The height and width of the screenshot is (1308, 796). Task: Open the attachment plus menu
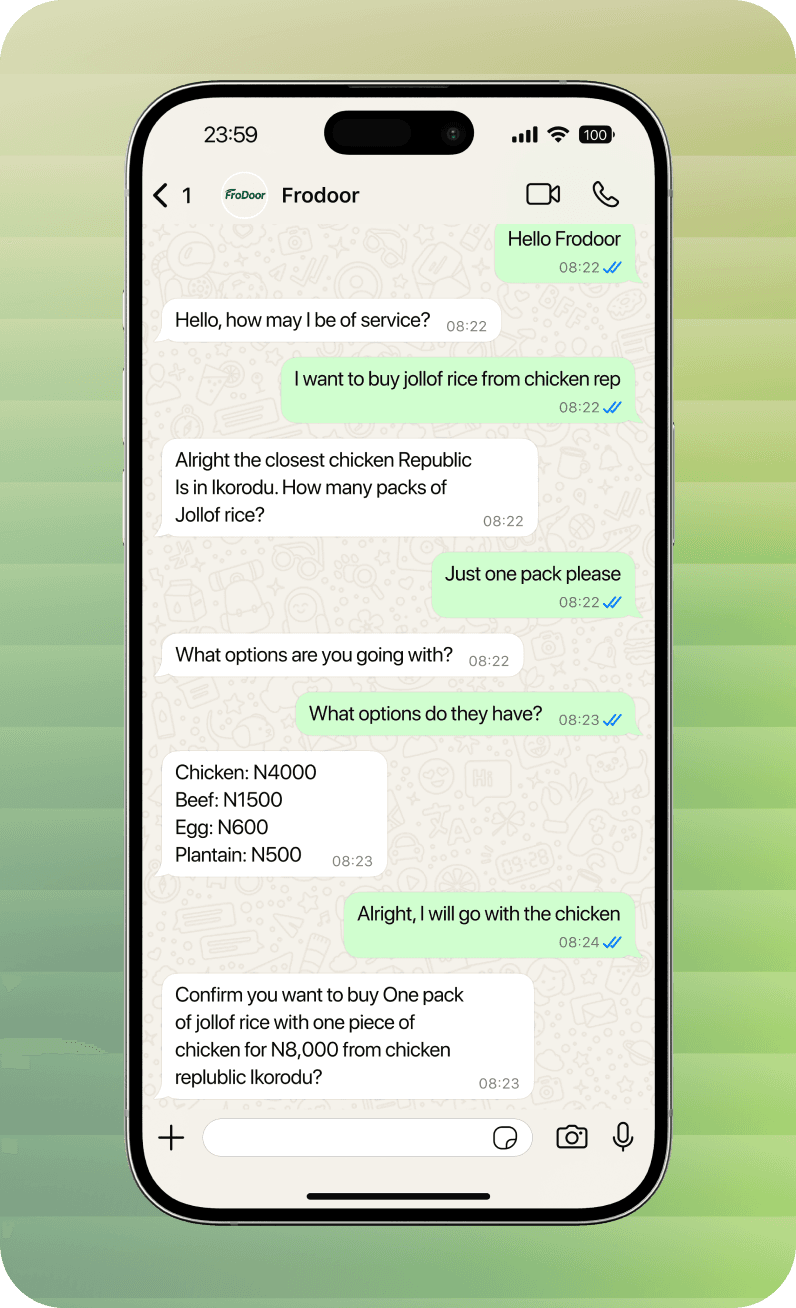coord(172,1137)
